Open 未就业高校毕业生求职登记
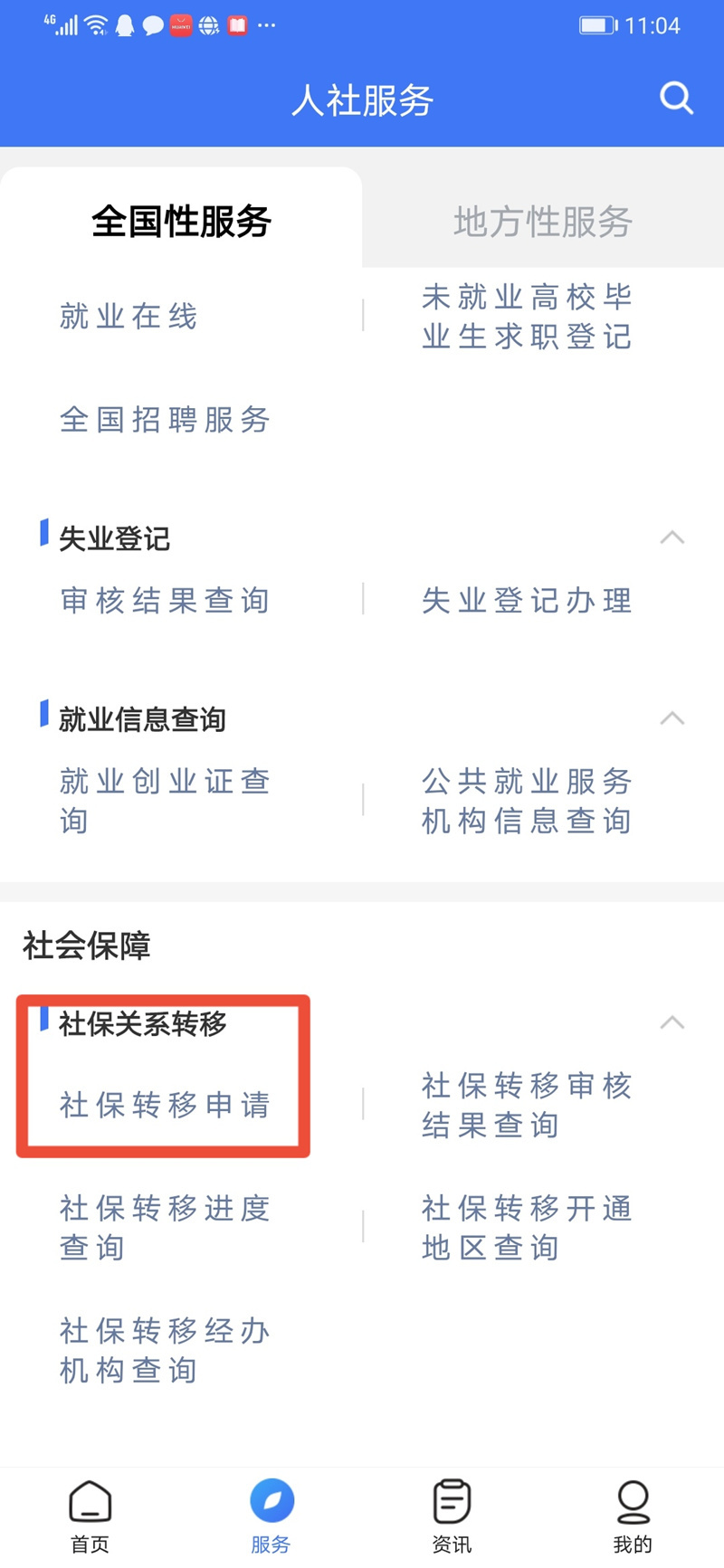The height and width of the screenshot is (1568, 724). pos(526,317)
